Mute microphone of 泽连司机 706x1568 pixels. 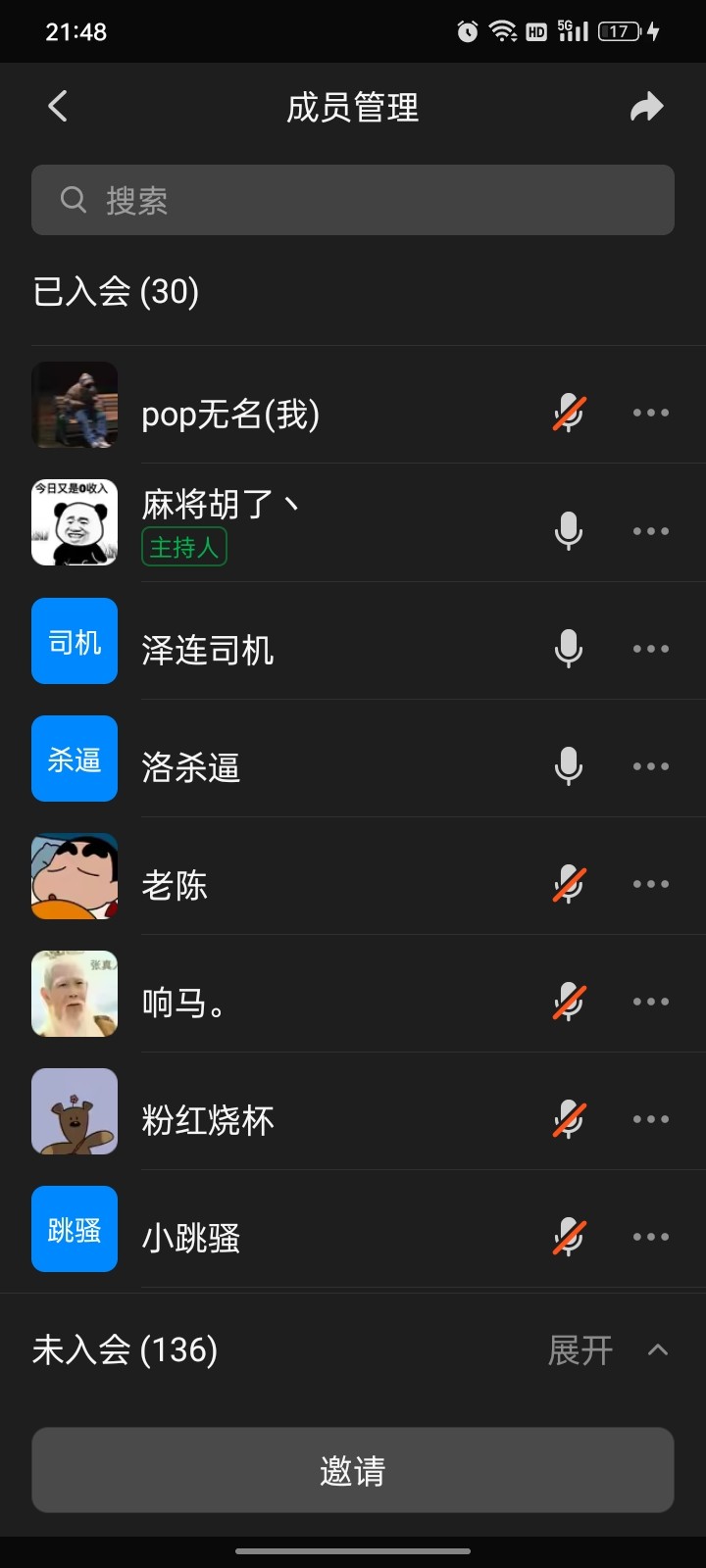569,649
